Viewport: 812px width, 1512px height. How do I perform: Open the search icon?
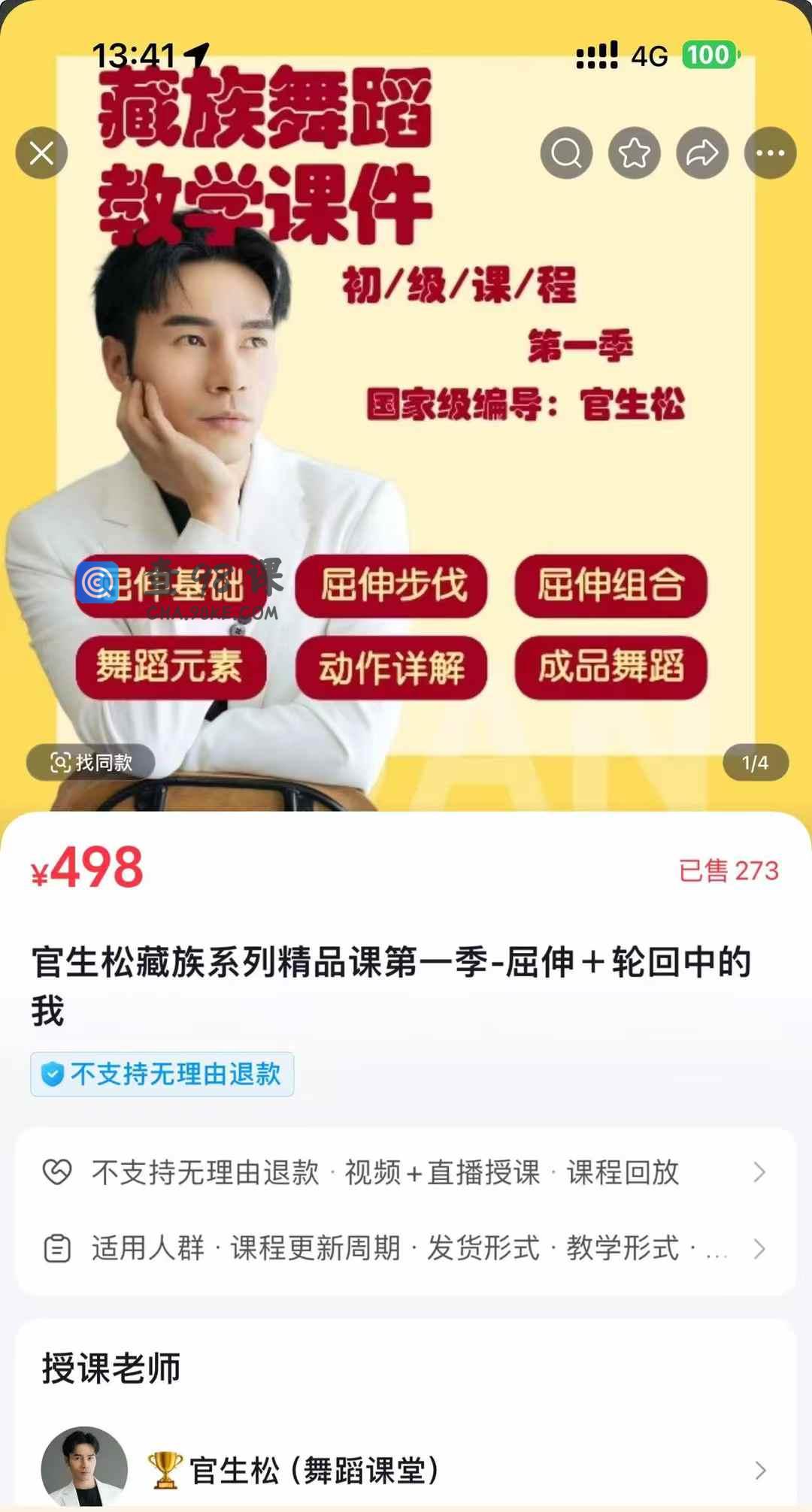point(566,153)
